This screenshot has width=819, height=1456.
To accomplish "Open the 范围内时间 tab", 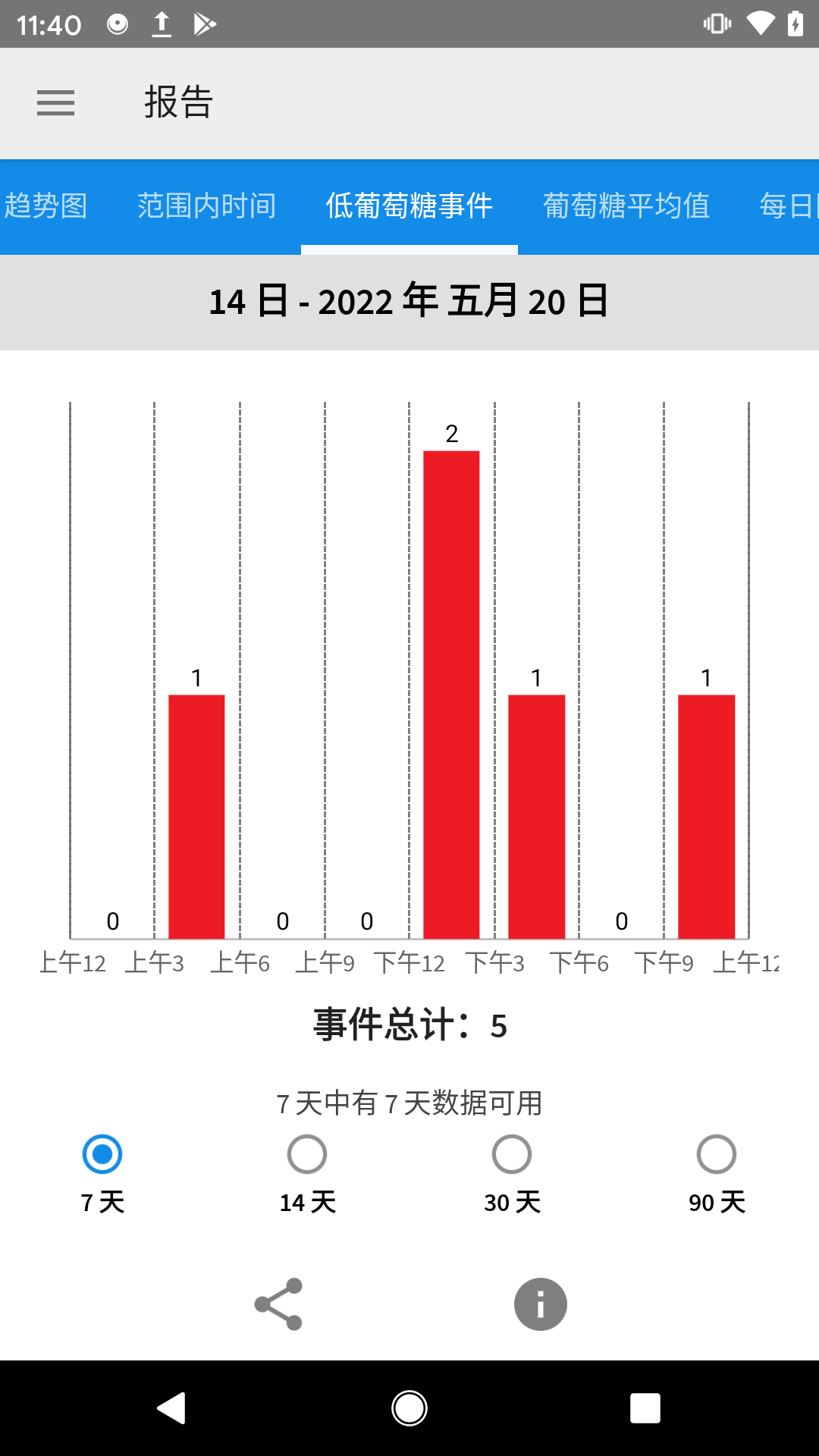I will coord(206,206).
